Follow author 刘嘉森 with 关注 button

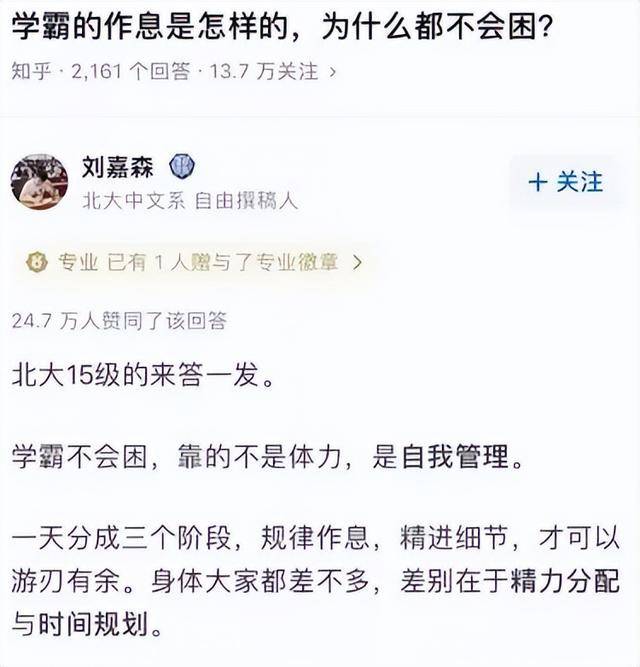pyautogui.click(x=566, y=182)
